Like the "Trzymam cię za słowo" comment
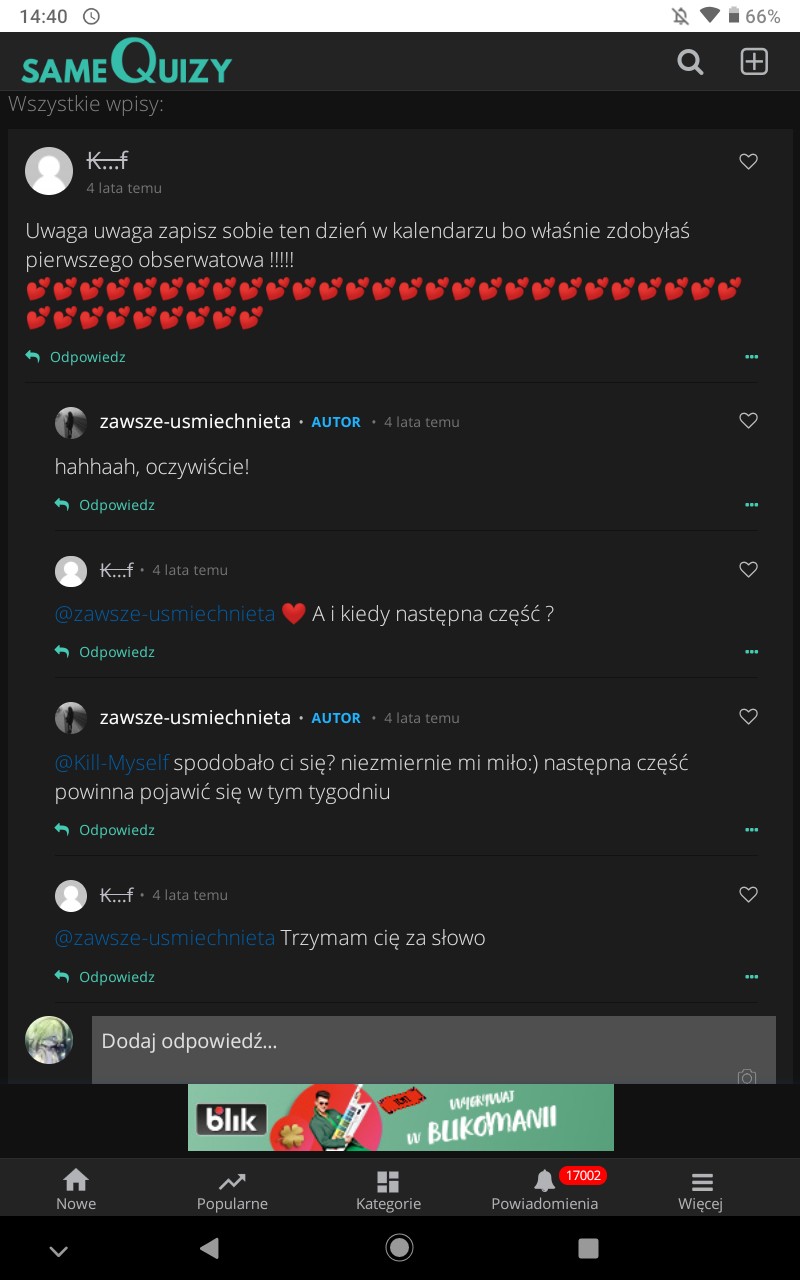Image resolution: width=800 pixels, height=1280 pixels. pos(748,894)
